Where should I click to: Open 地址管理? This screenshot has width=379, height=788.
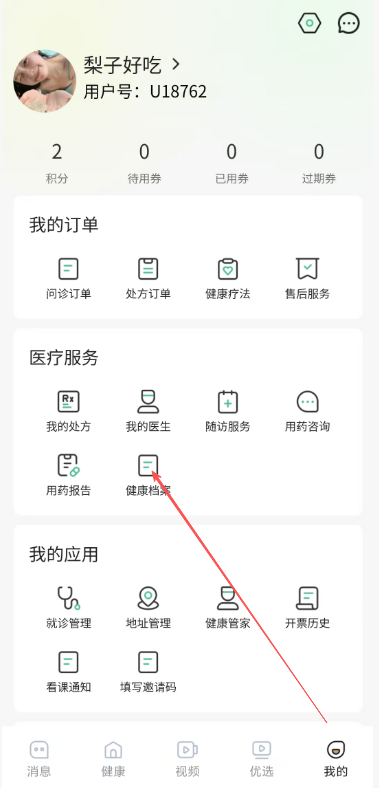(x=148, y=608)
